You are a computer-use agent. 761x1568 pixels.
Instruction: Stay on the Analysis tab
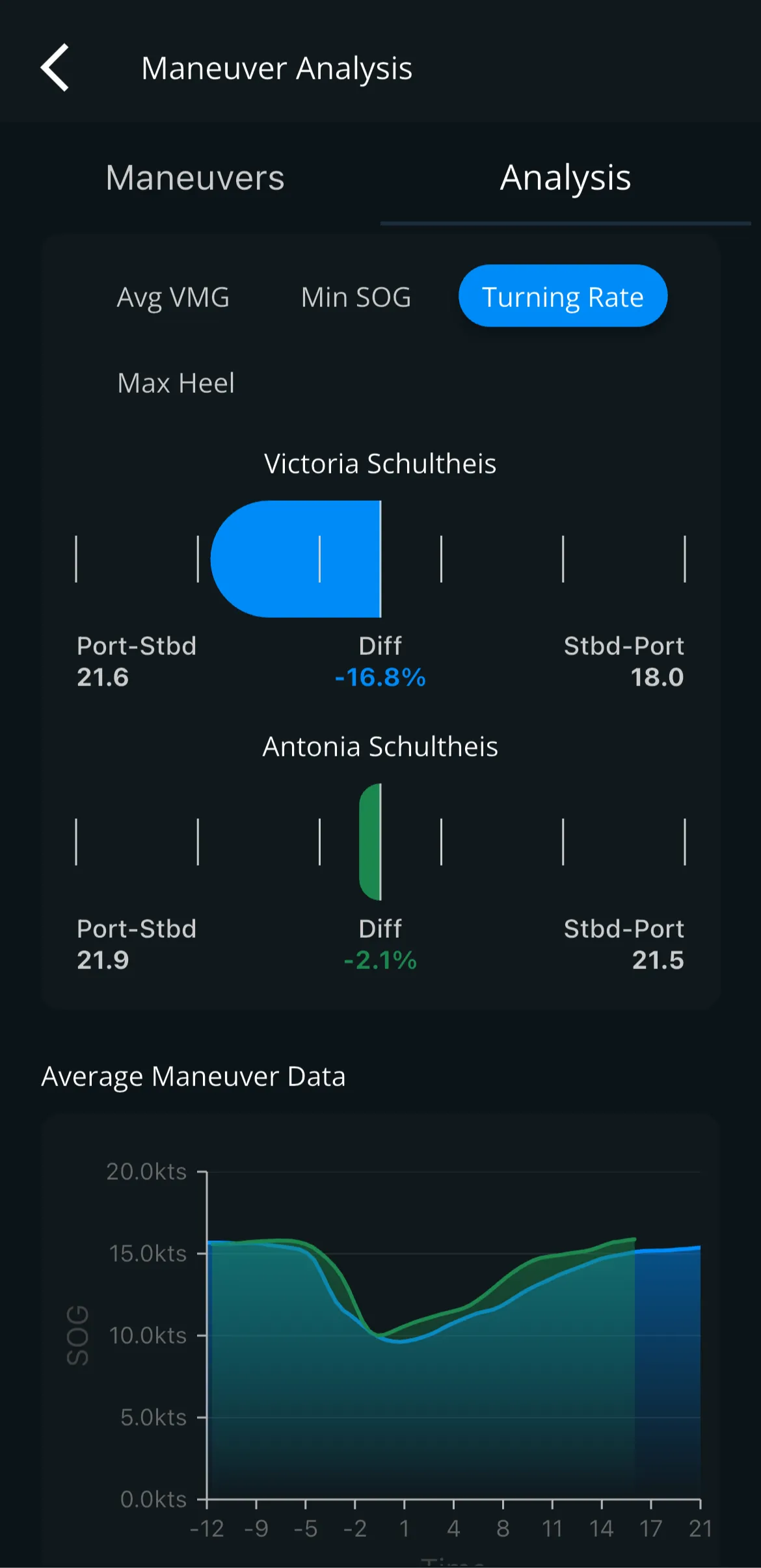565,178
